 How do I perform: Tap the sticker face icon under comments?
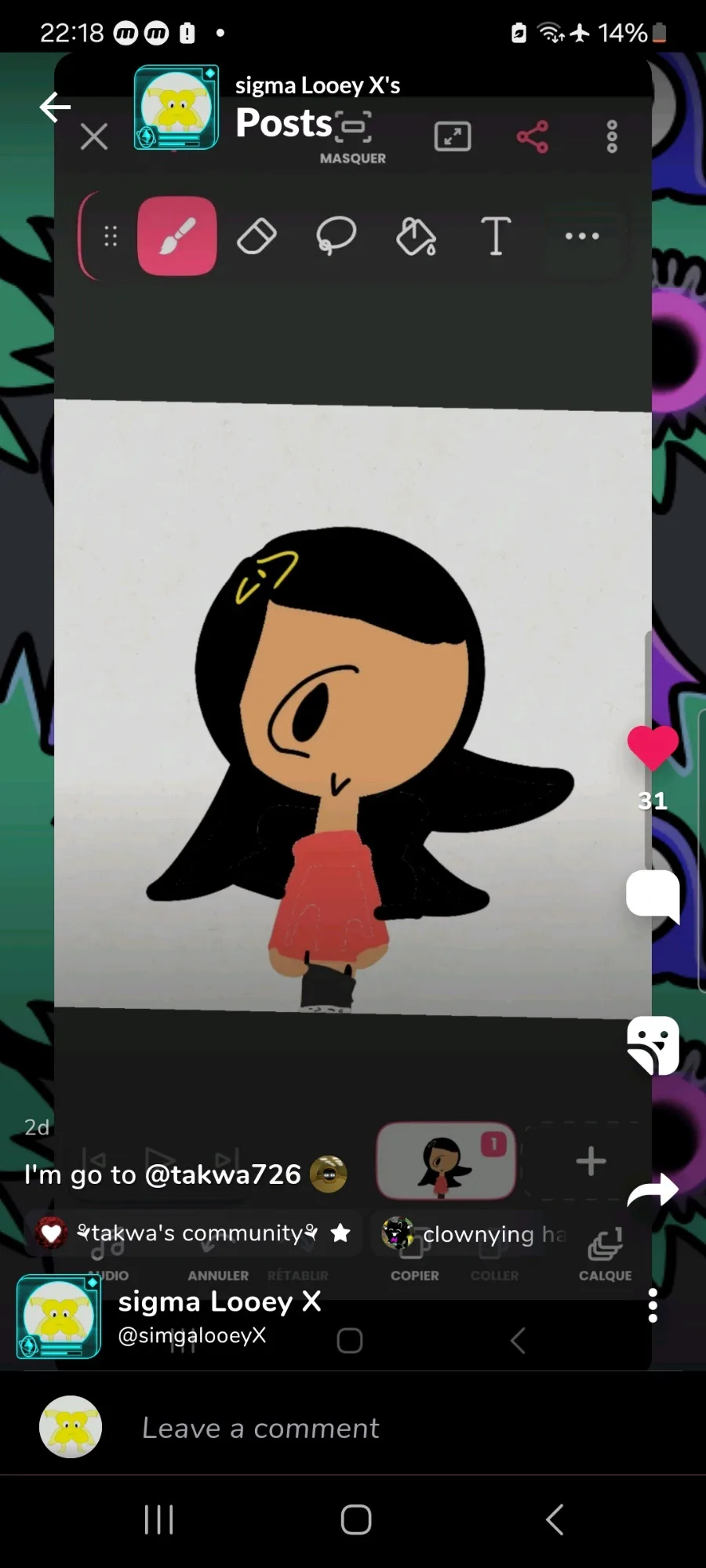tap(653, 1044)
